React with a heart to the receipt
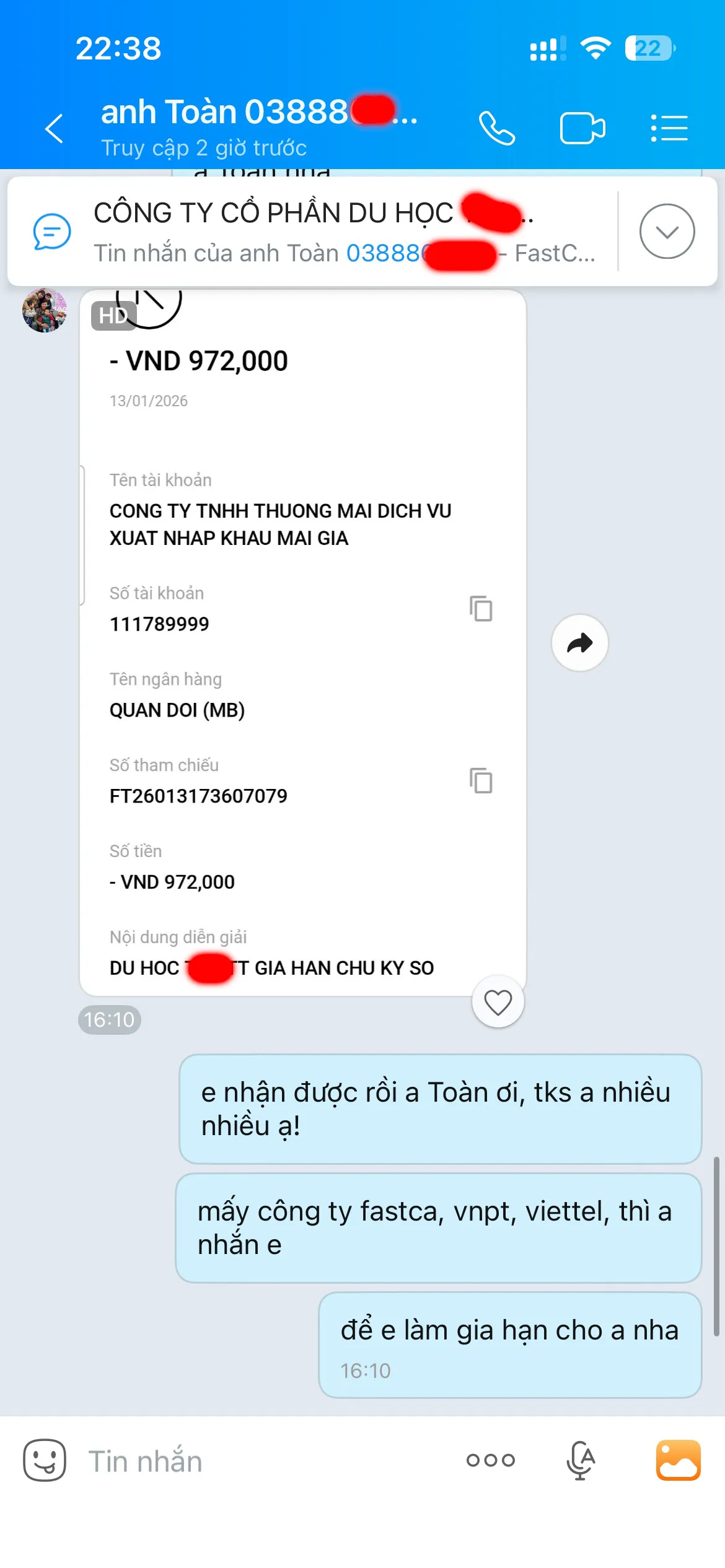The width and height of the screenshot is (725, 1568). (x=498, y=1001)
